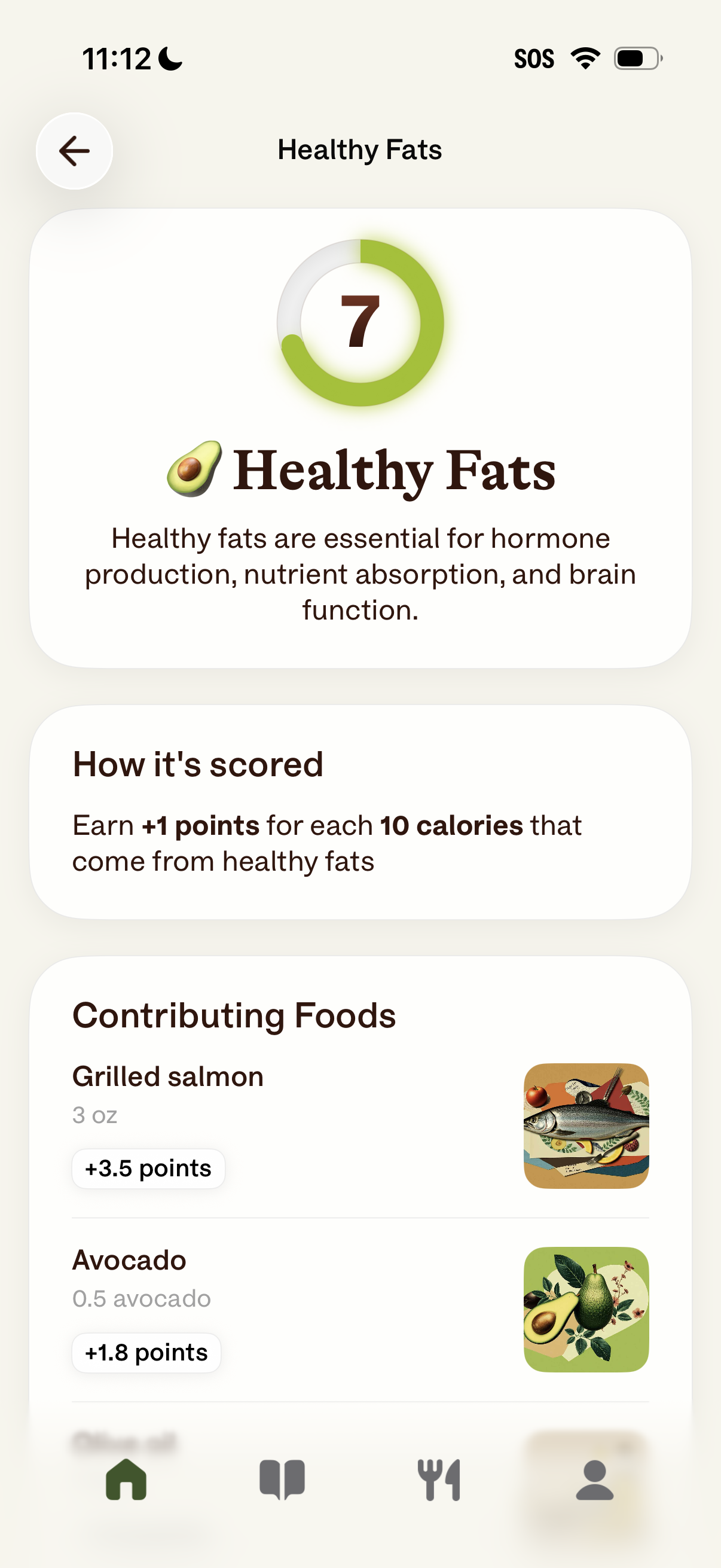The image size is (721, 1568).
Task: Tap the SOS indicator in the status bar
Action: (535, 58)
